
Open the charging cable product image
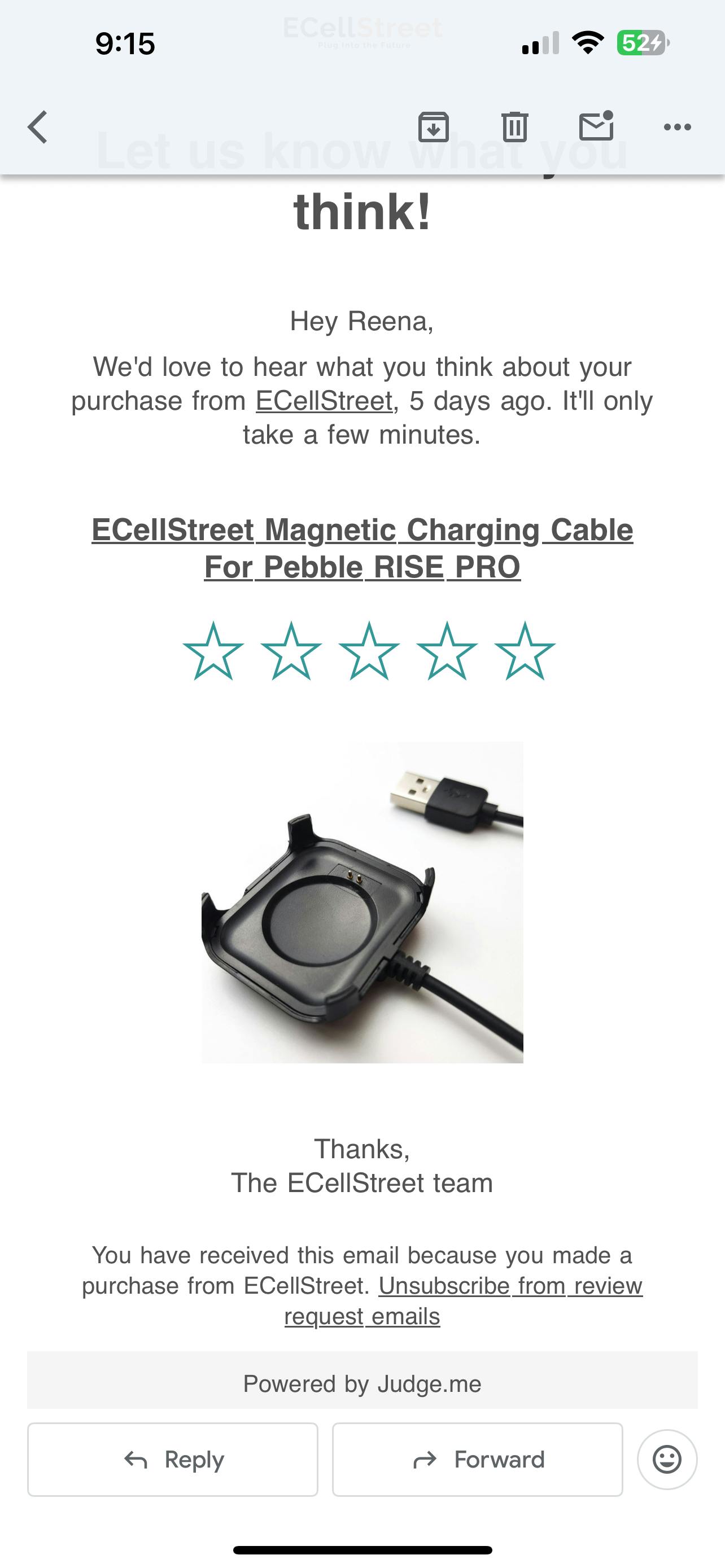tap(362, 902)
